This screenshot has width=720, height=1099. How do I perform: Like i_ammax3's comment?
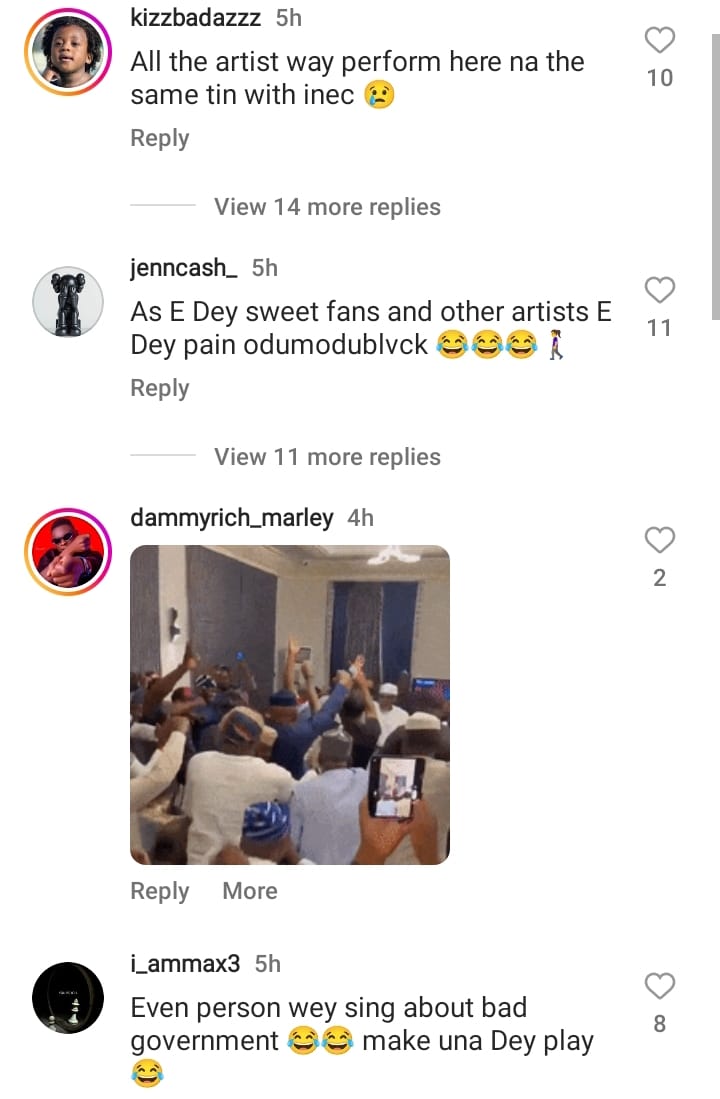tap(660, 986)
